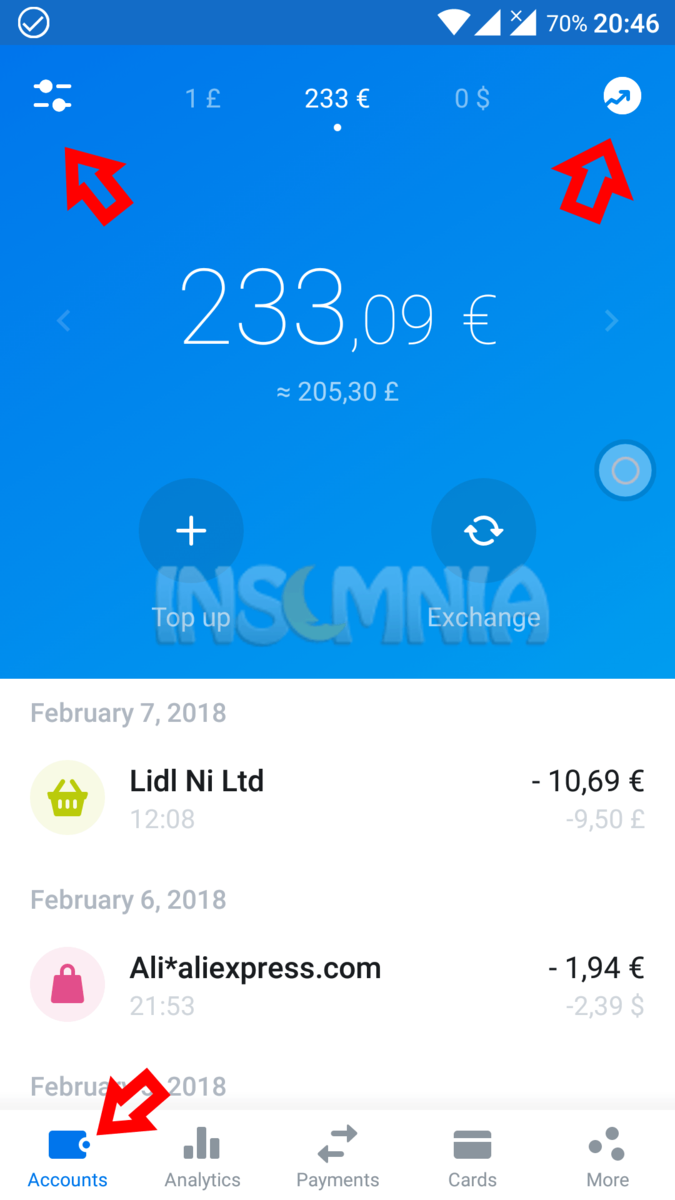
Task: Switch to the Analytics tab
Action: (202, 1157)
